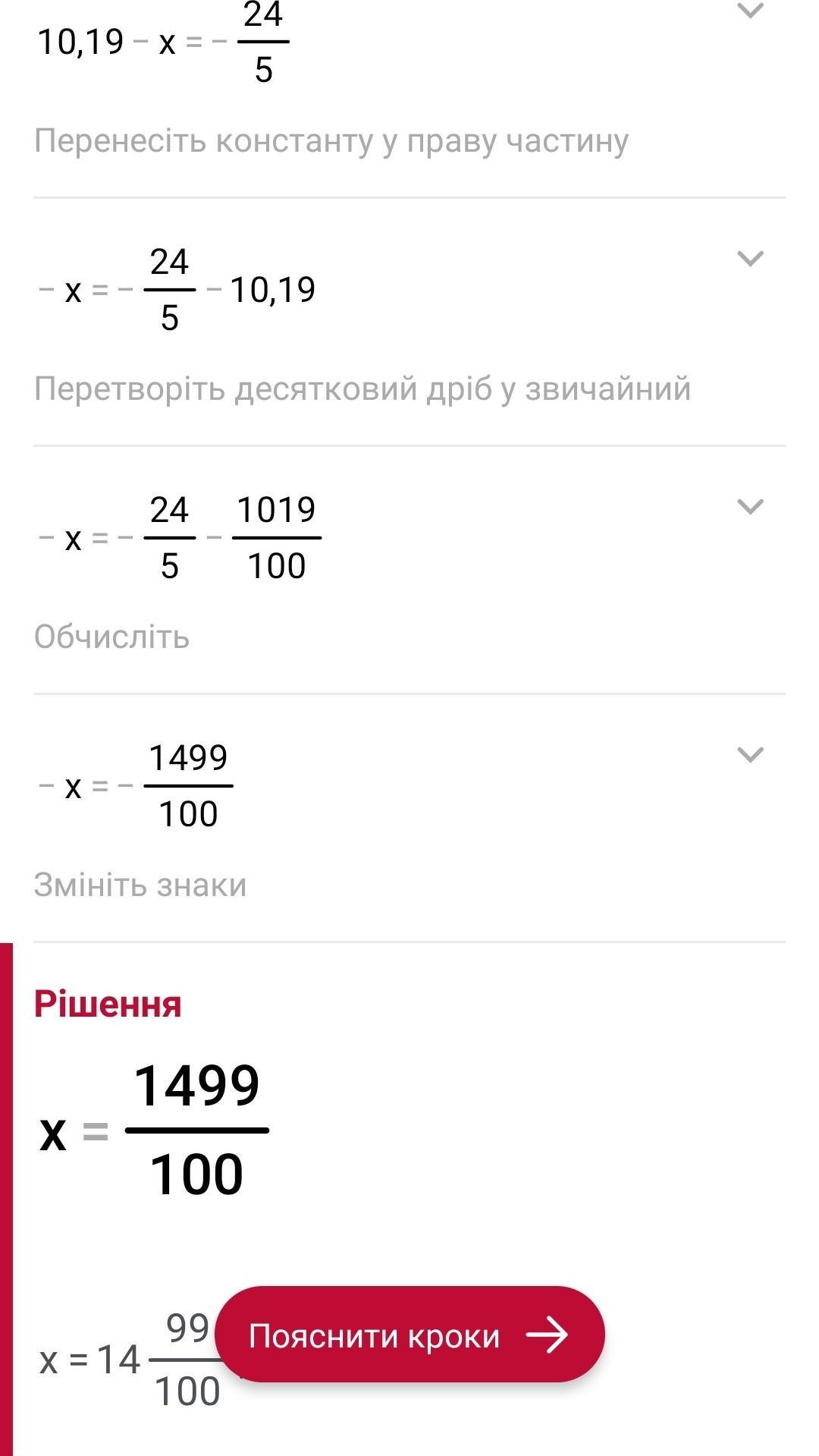Expand the step −x = −1499/100

pos(749,754)
